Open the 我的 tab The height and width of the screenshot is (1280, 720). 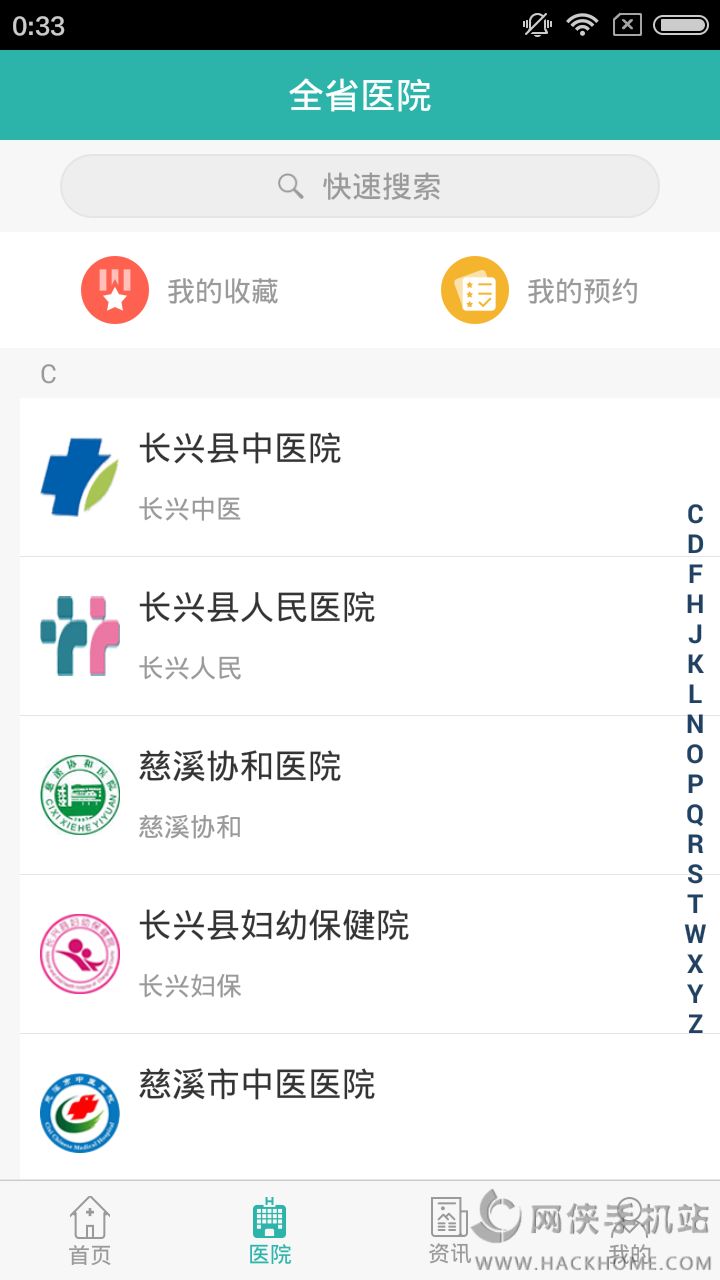point(630,1231)
